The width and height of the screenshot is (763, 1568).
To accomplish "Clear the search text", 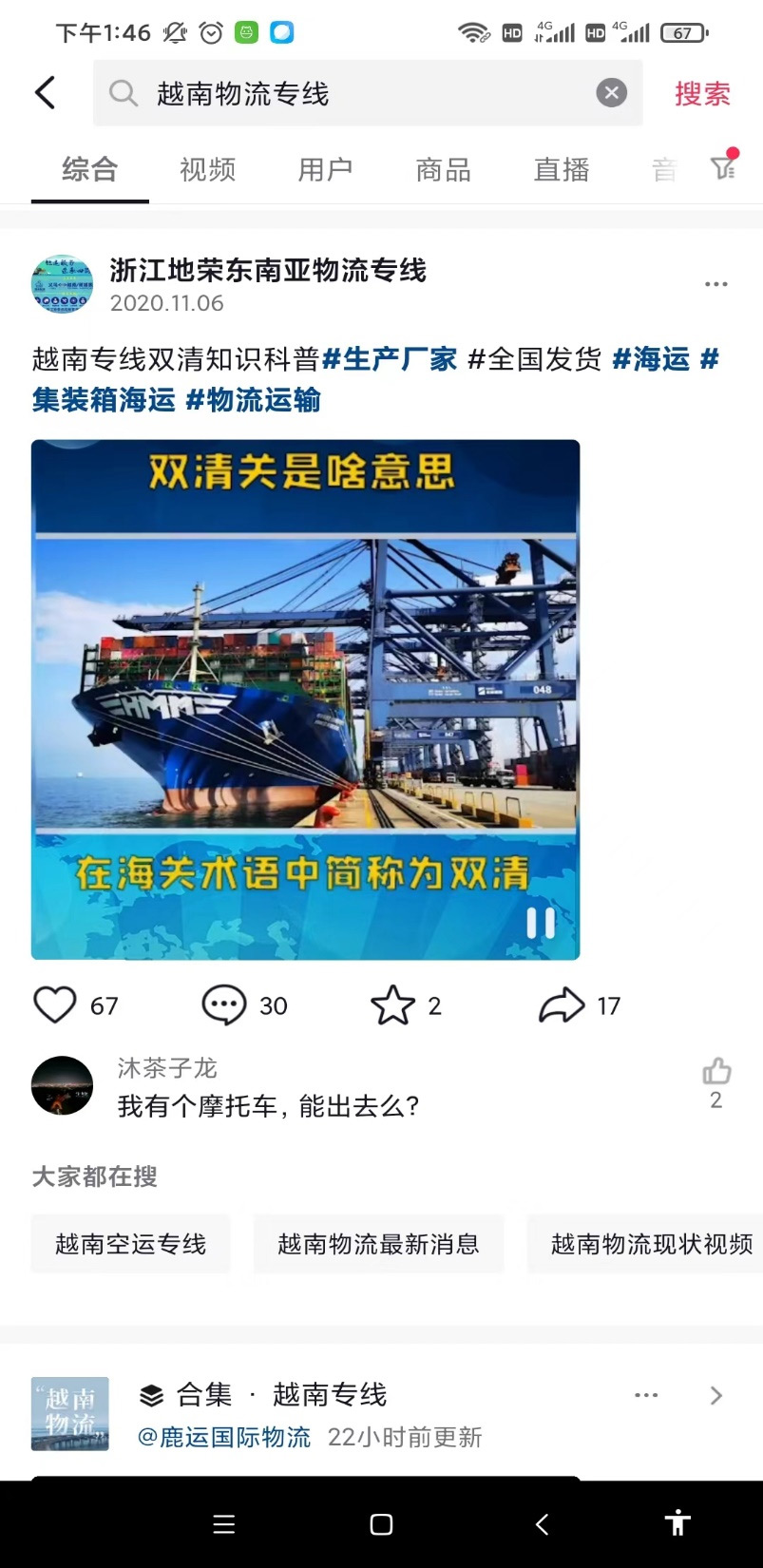I will pos(611,93).
